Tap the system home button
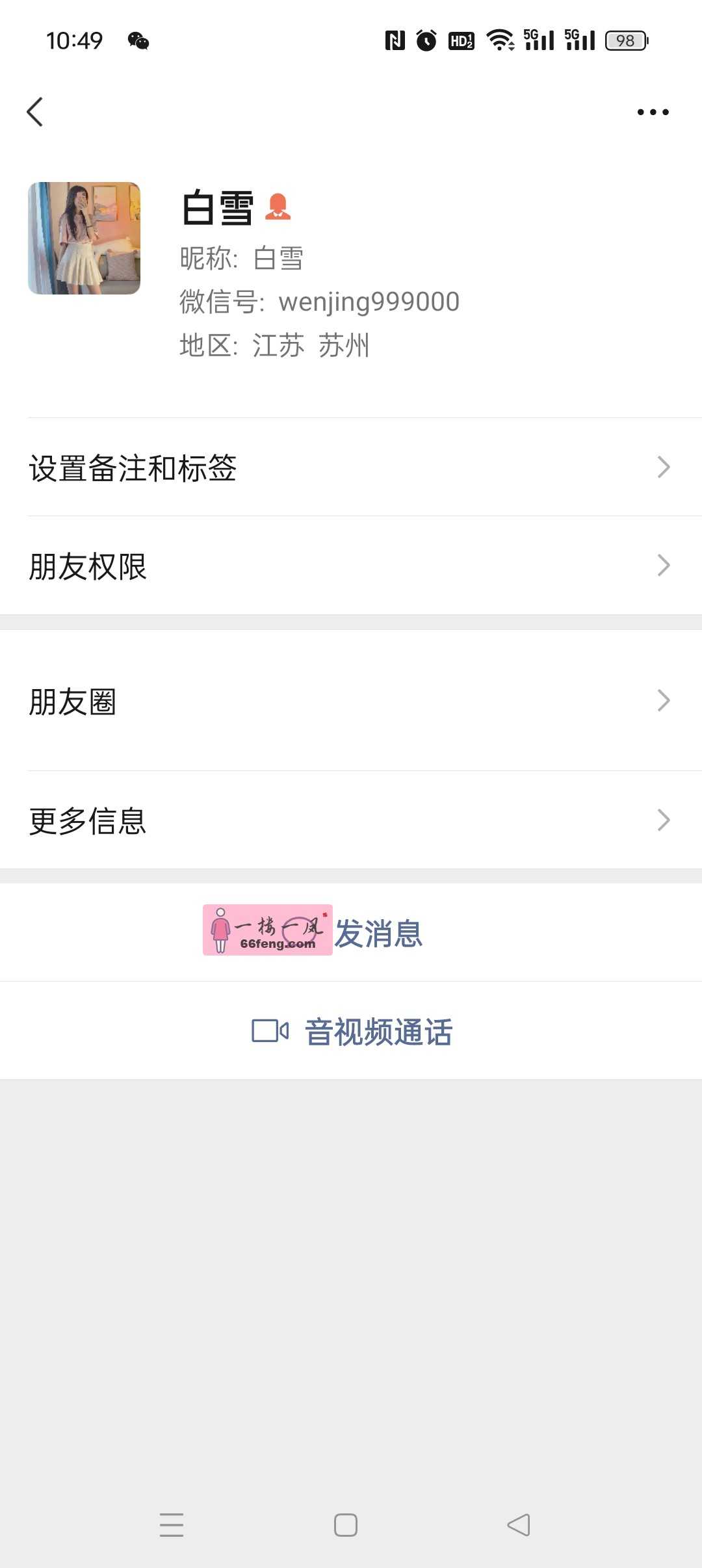Image resolution: width=702 pixels, height=1568 pixels. tap(346, 1524)
